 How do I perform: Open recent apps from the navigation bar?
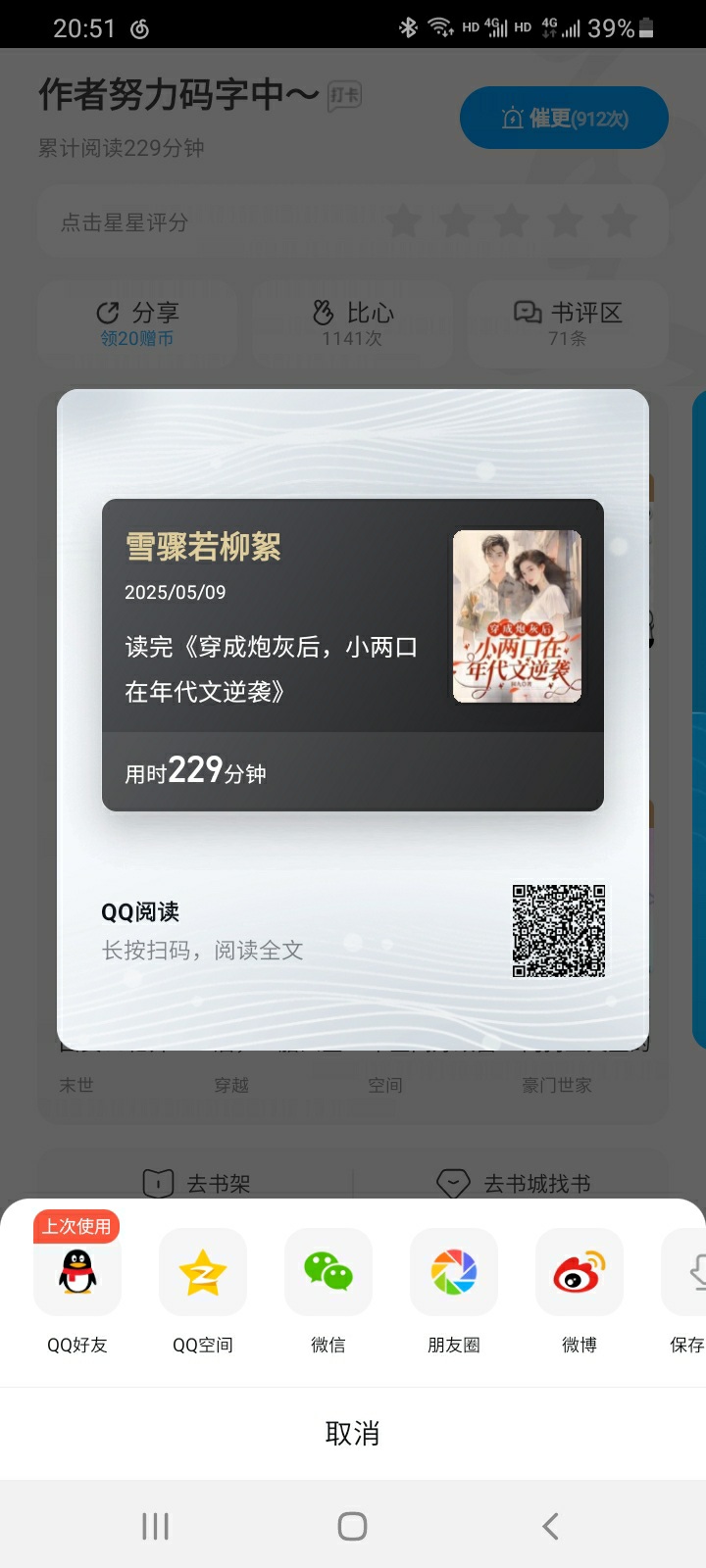click(155, 1526)
